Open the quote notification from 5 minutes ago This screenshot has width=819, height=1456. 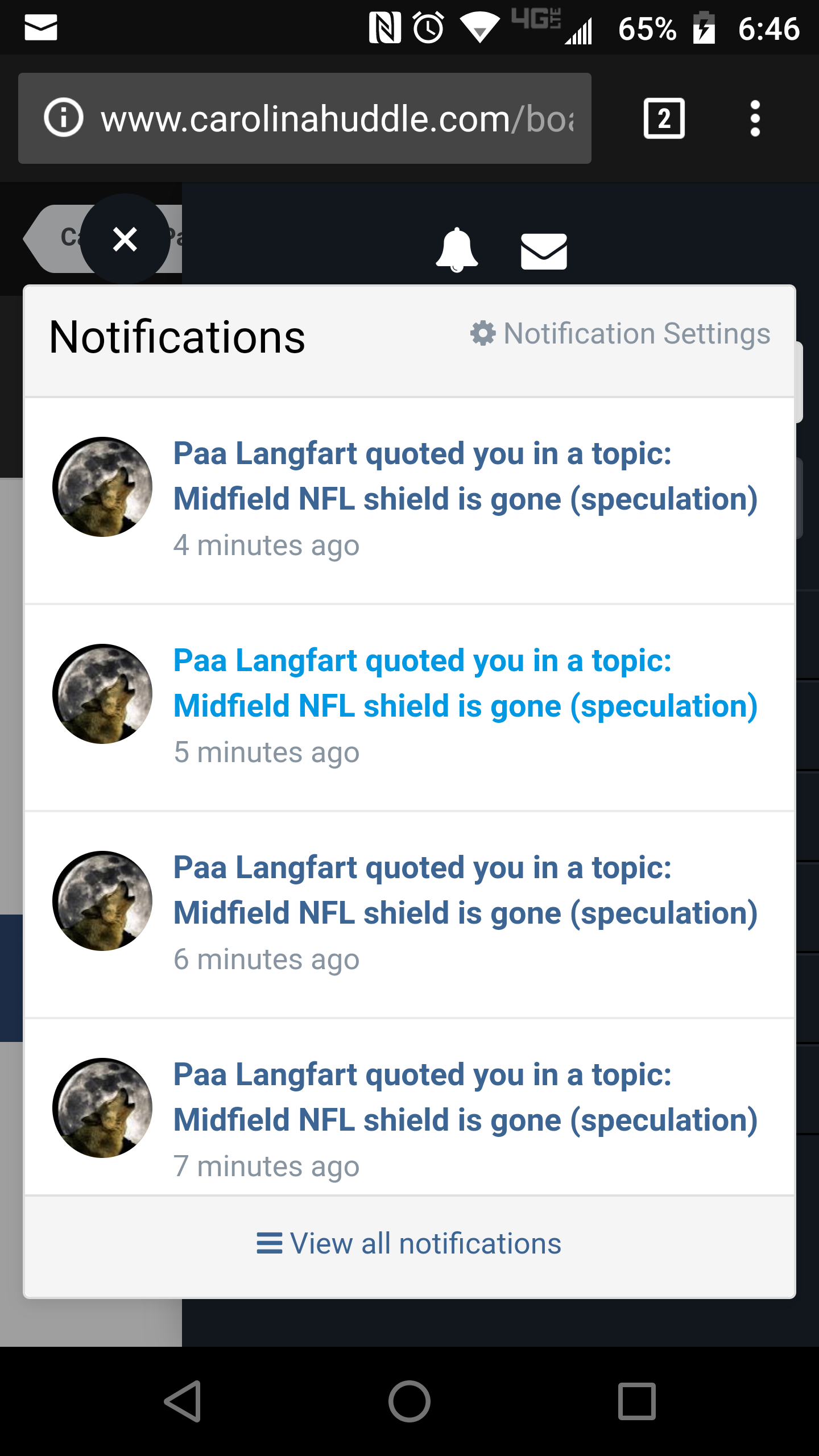point(409,708)
